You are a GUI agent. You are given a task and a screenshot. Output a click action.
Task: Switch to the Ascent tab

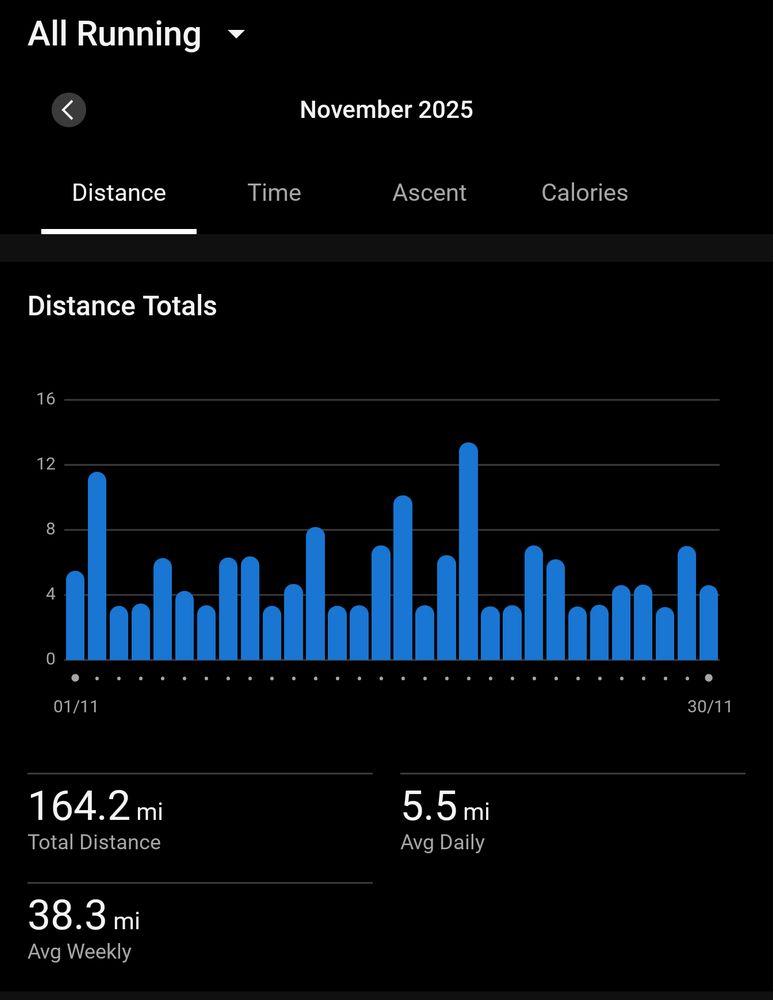coord(429,193)
